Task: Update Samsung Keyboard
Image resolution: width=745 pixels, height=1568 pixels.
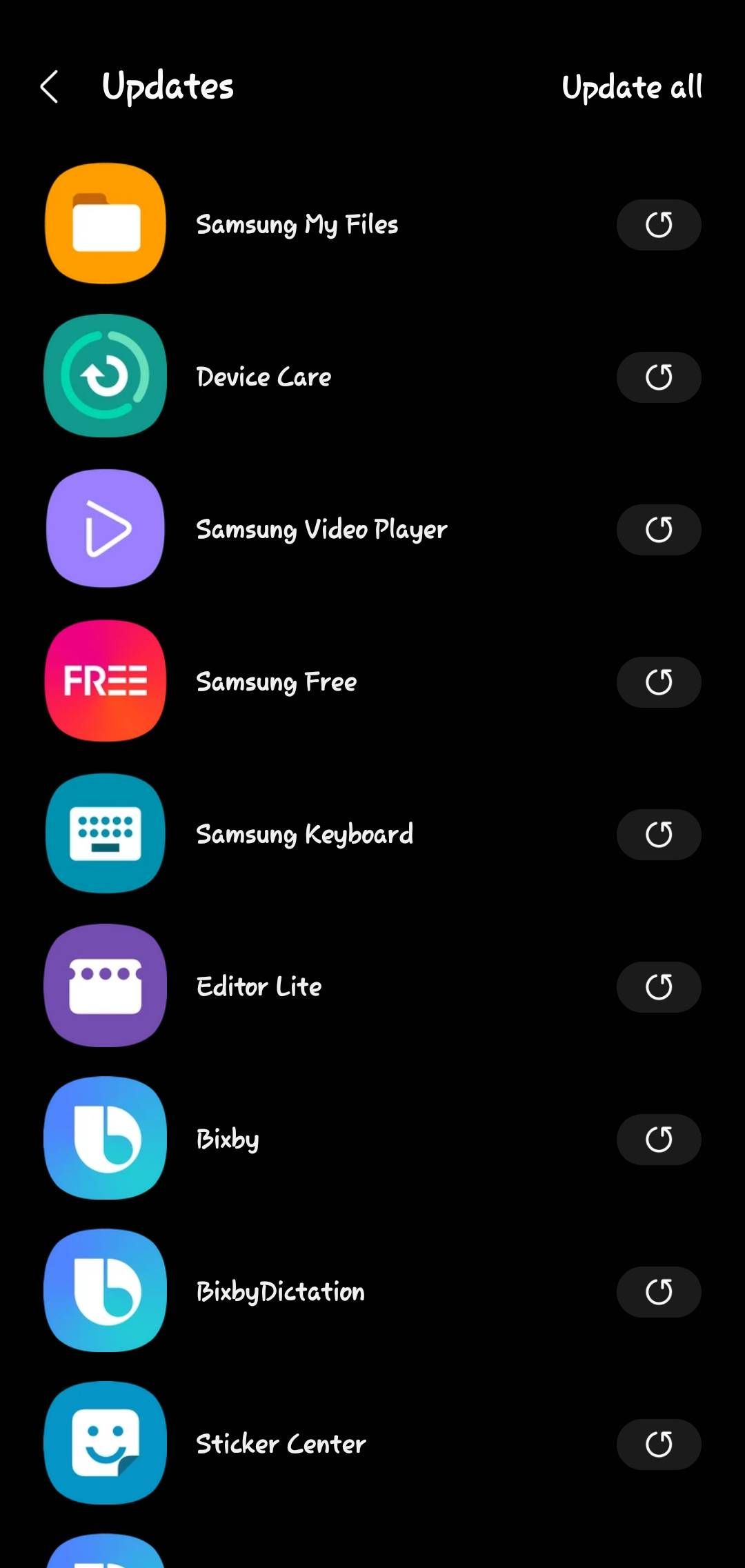Action: 659,834
